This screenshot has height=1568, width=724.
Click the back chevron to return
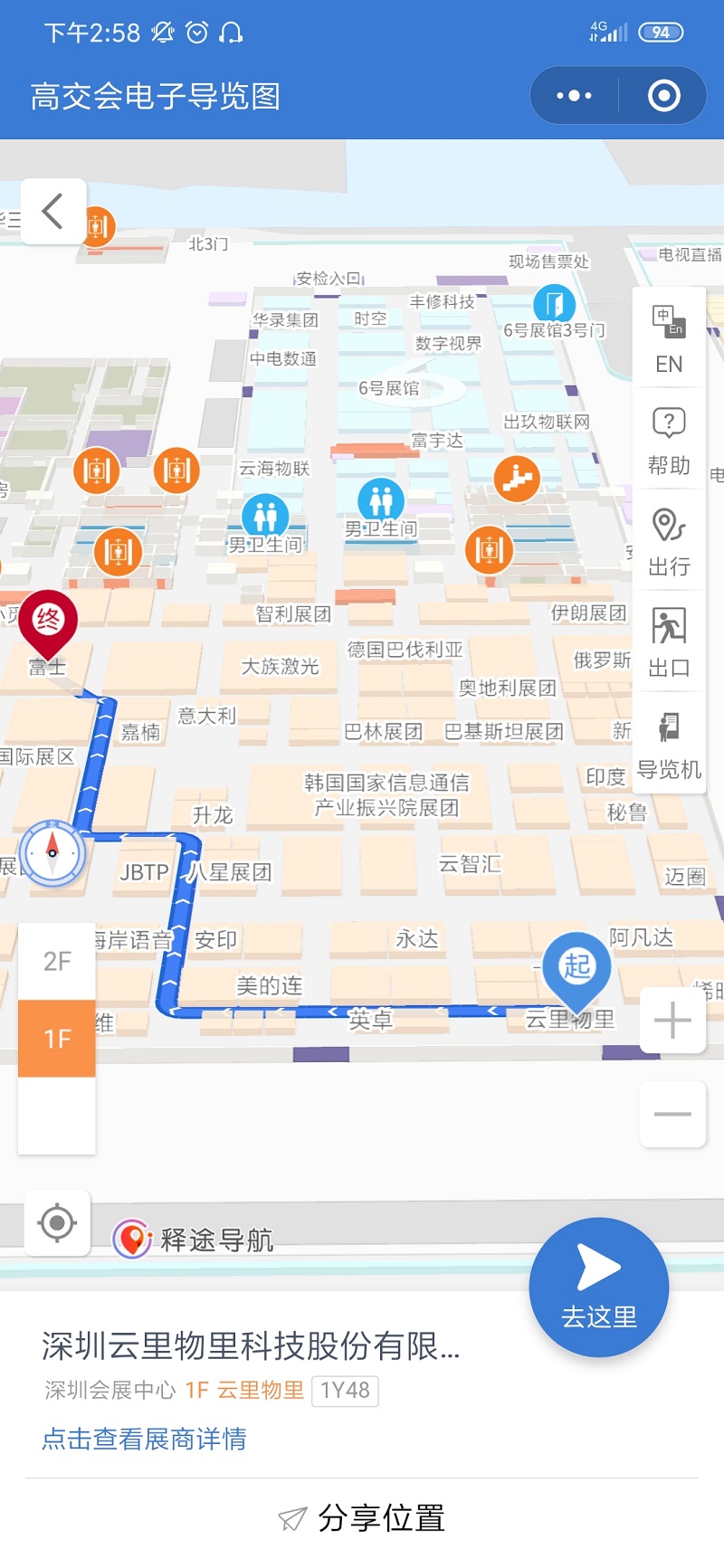pos(52,210)
